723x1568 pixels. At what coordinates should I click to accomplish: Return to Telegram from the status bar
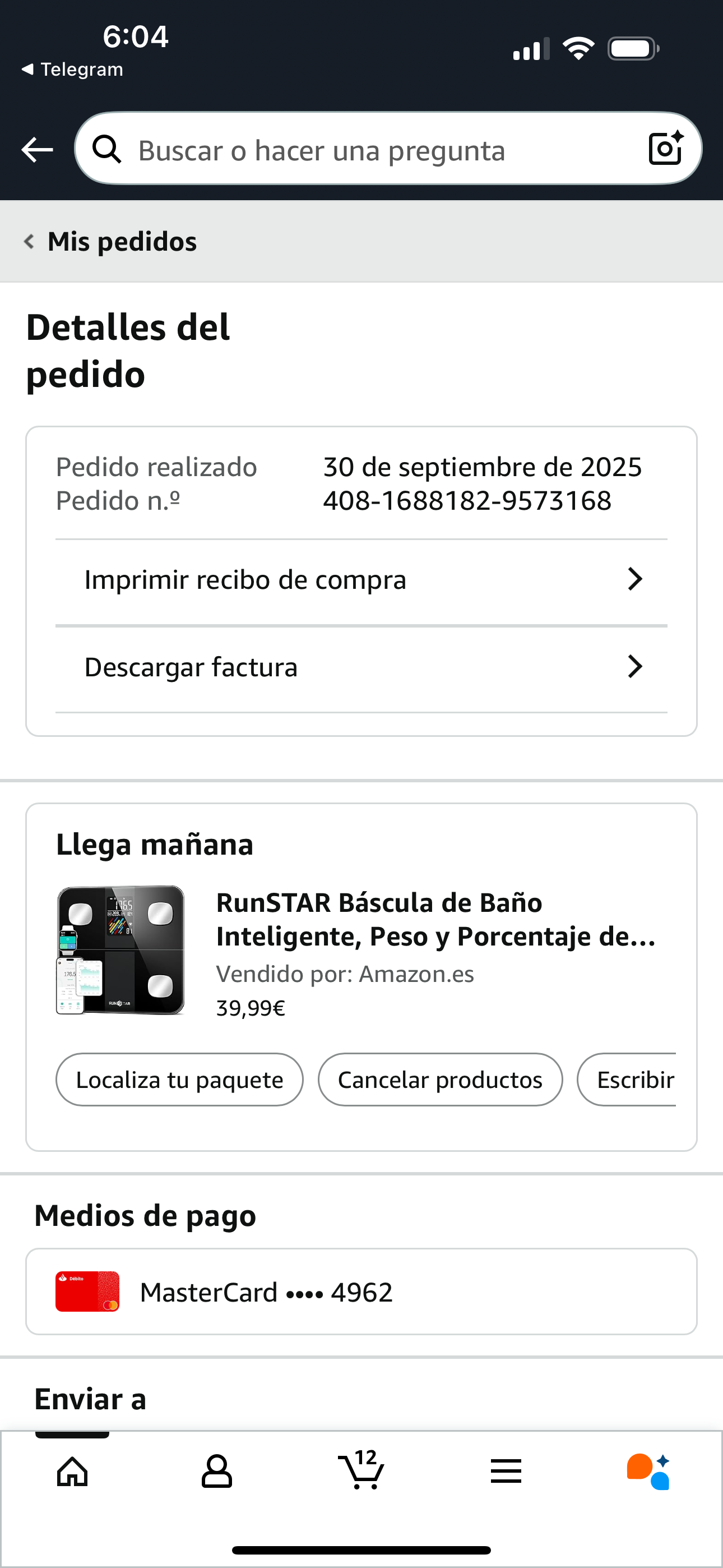(72, 70)
